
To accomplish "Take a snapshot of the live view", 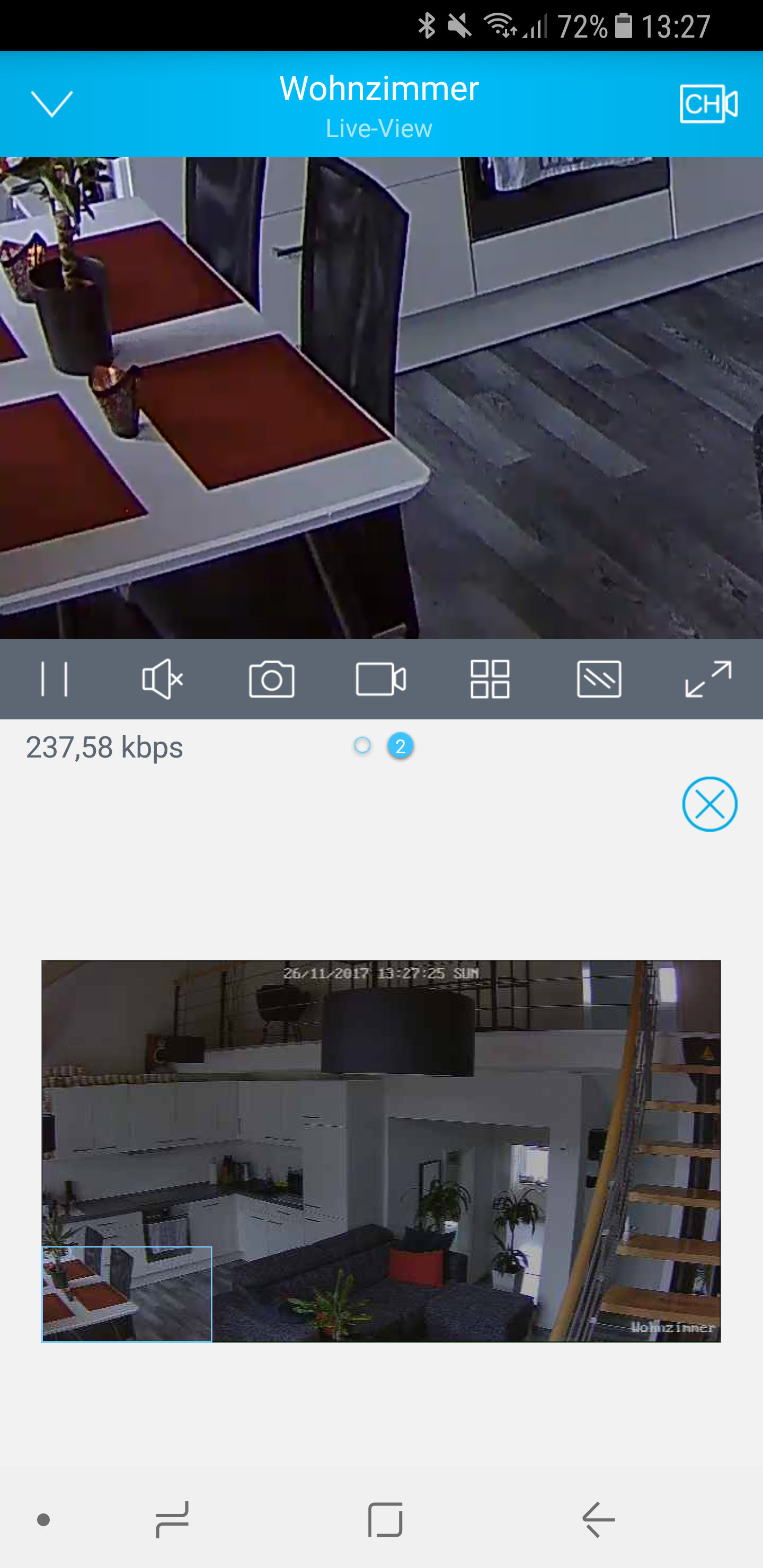I will [x=272, y=679].
